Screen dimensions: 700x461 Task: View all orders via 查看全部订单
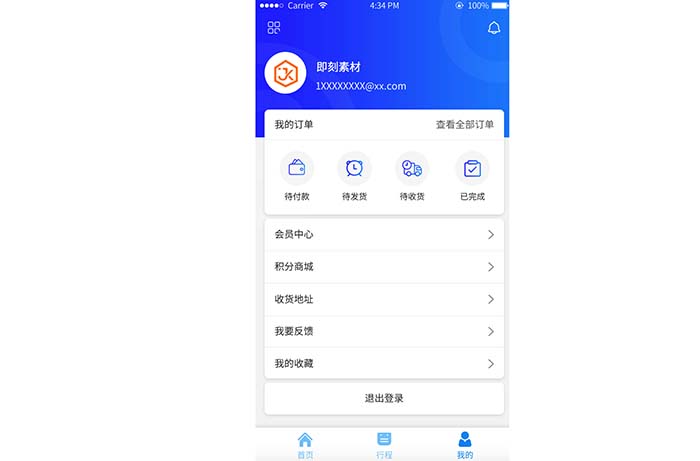pos(464,125)
